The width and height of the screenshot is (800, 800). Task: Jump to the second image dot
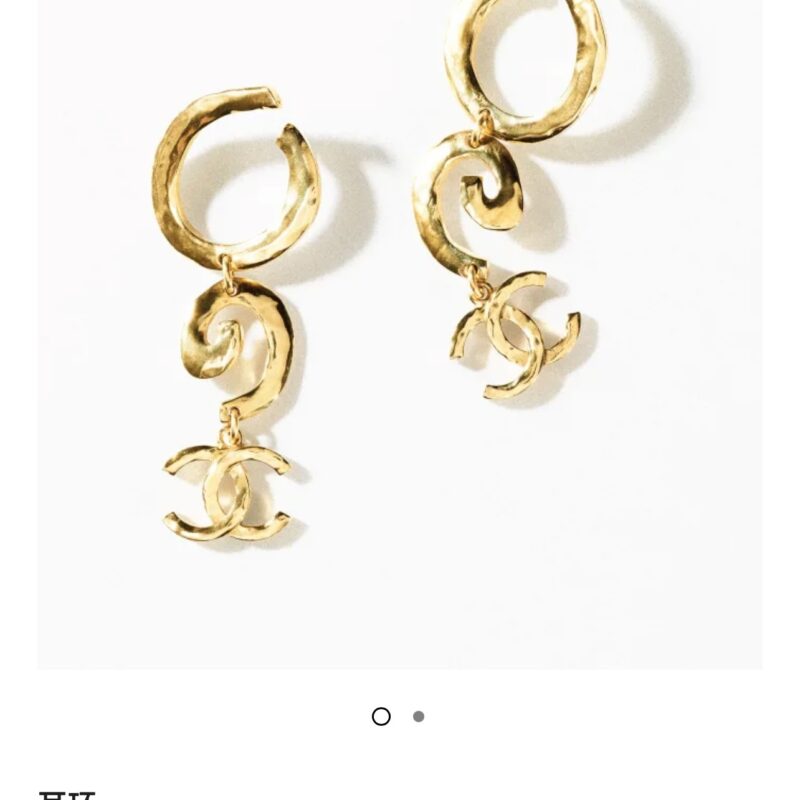click(418, 716)
